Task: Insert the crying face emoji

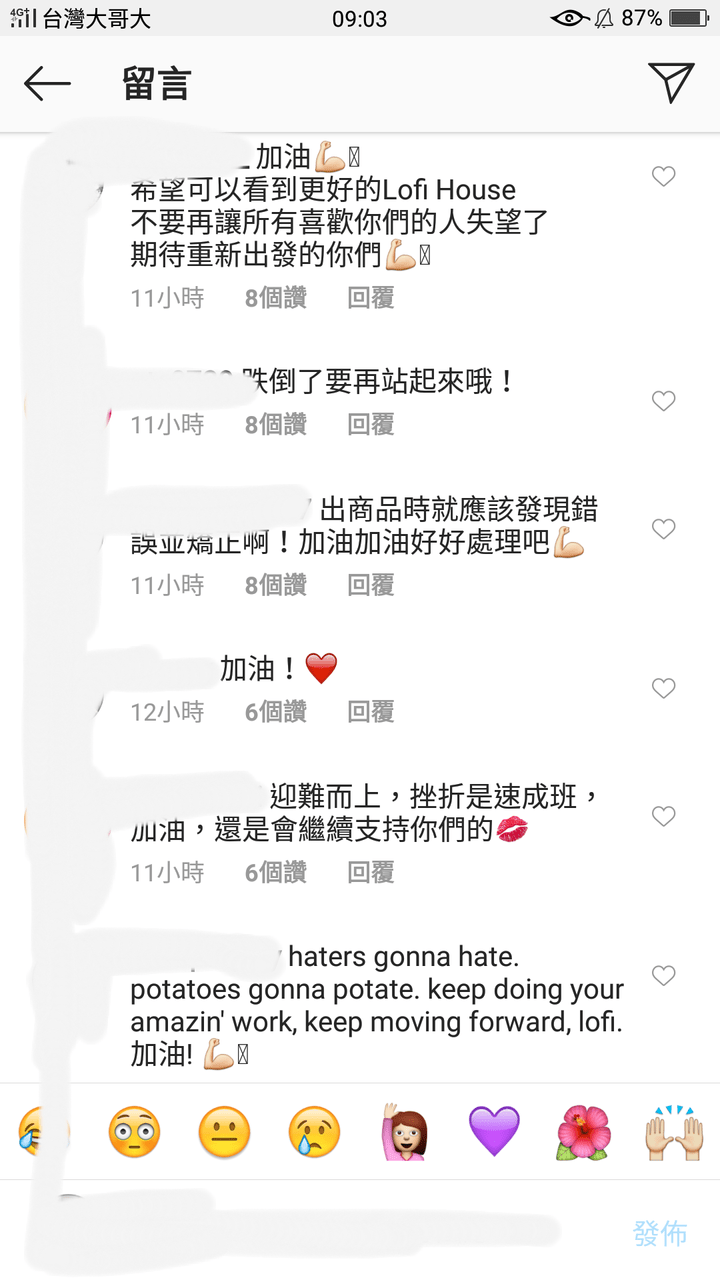Action: [315, 1132]
